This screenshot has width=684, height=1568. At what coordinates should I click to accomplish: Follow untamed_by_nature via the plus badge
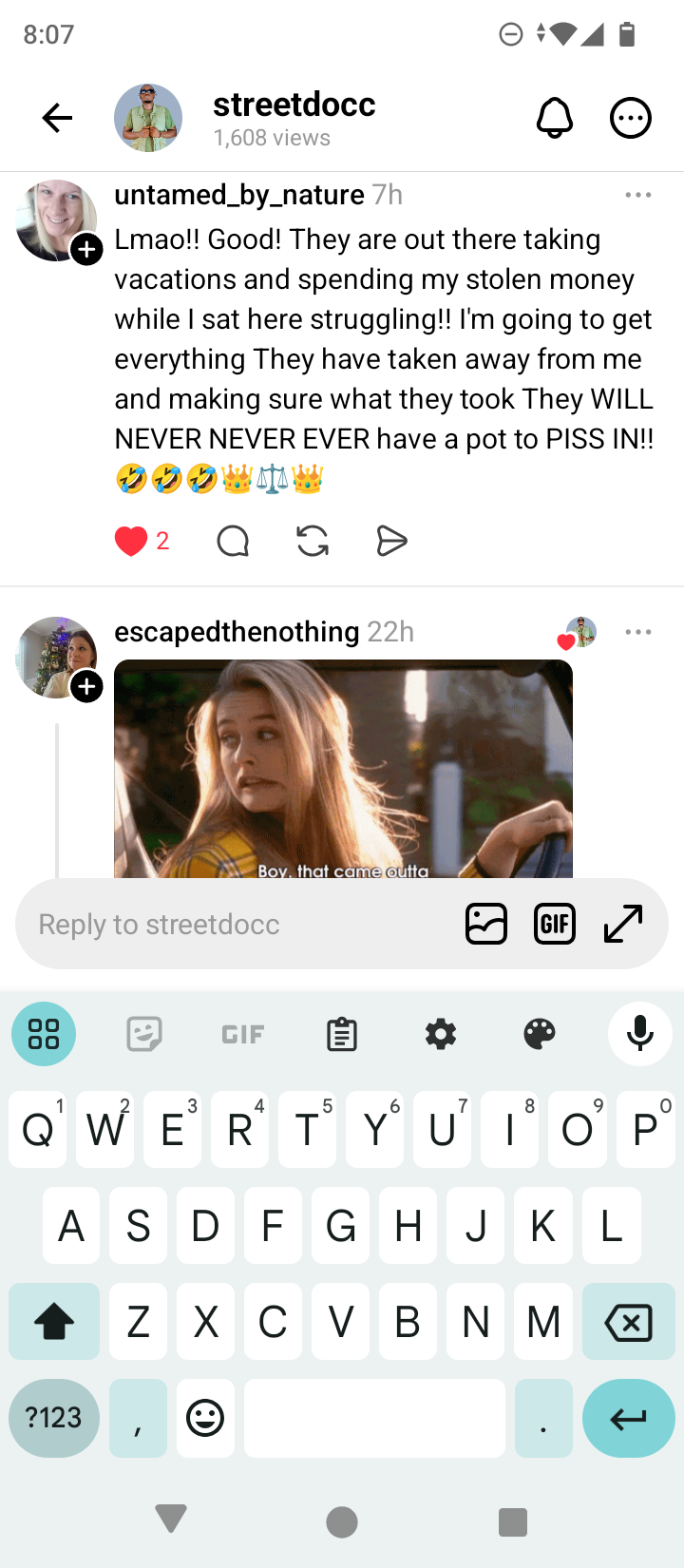click(87, 250)
